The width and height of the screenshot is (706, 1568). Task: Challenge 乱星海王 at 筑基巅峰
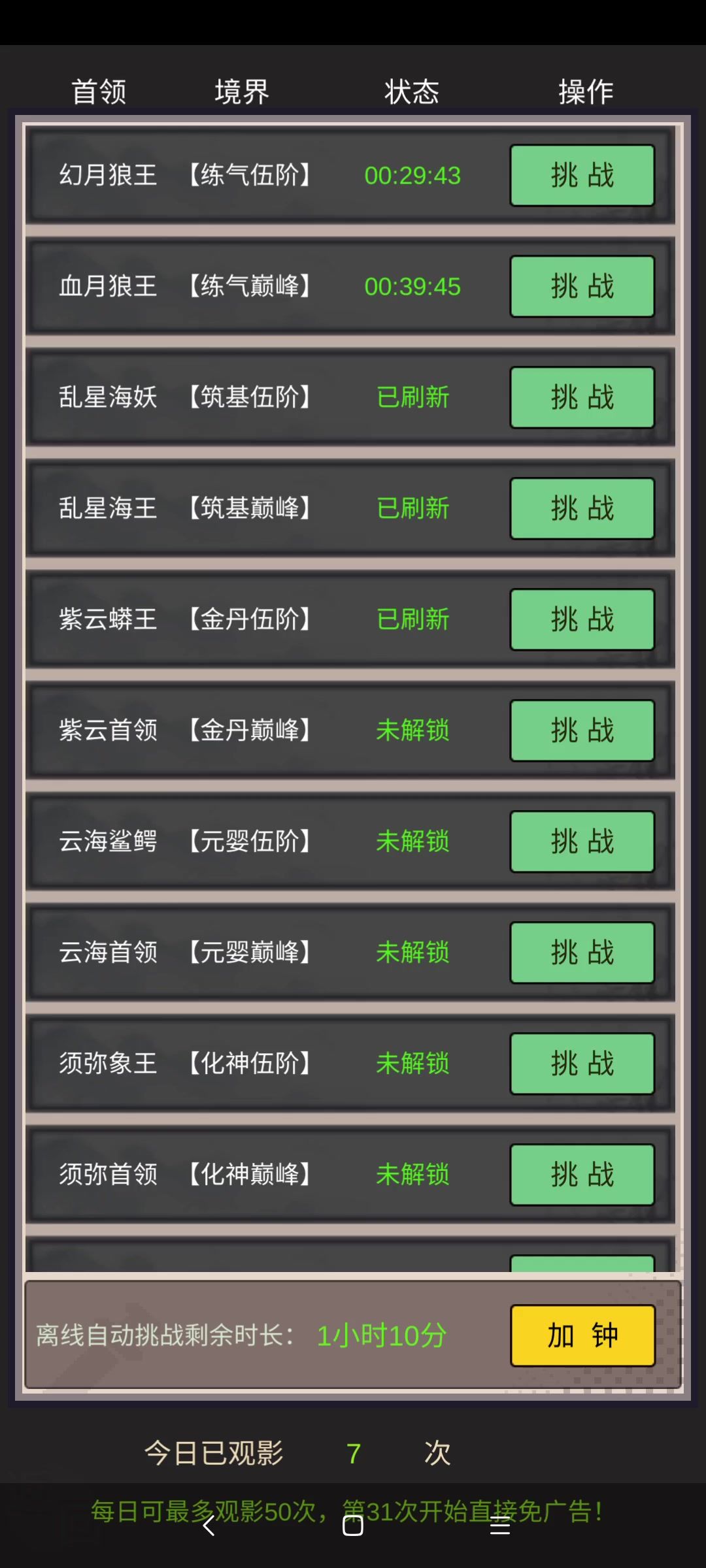coord(582,509)
